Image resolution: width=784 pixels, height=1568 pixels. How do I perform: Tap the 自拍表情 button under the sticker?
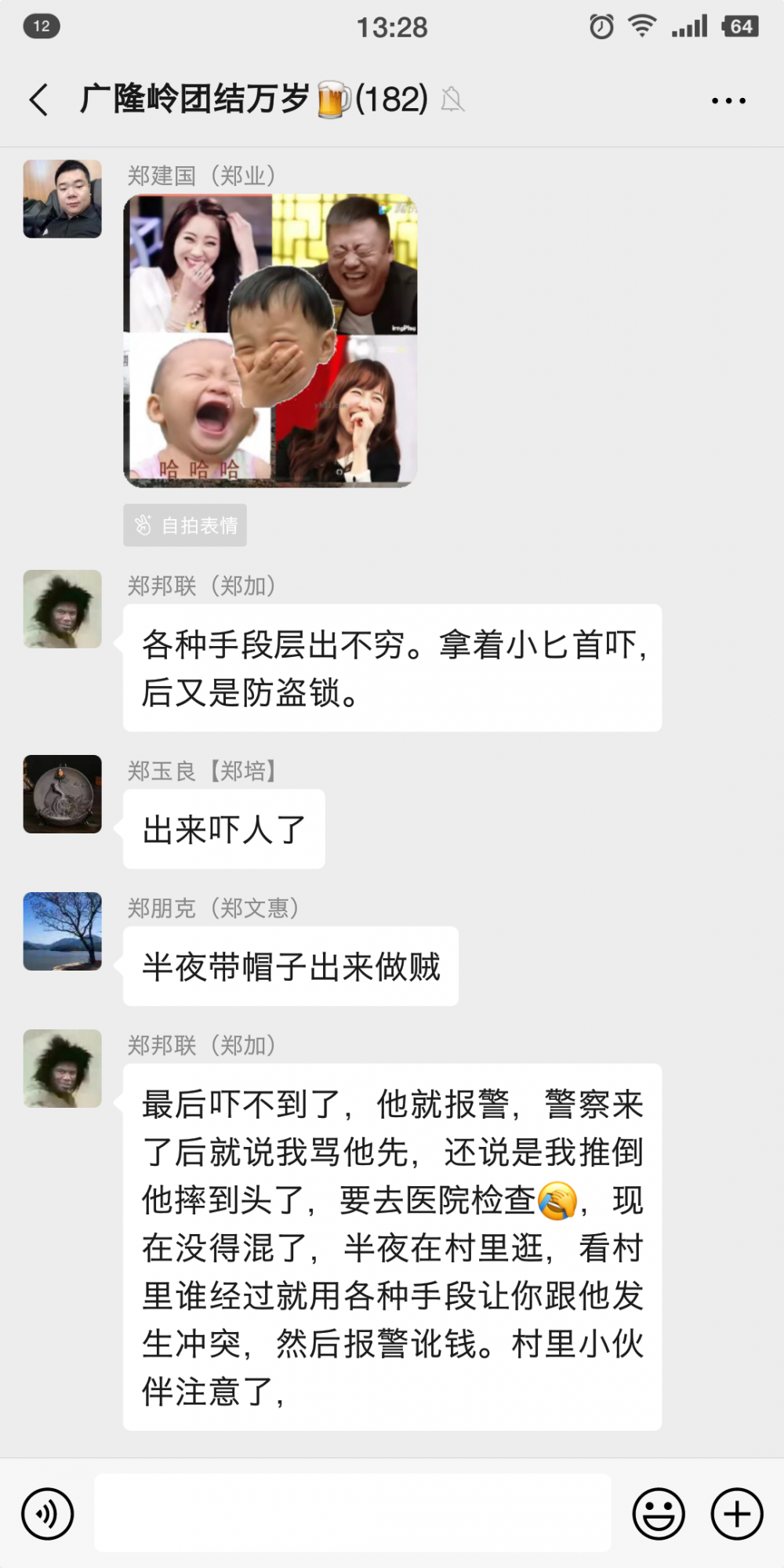[185, 525]
